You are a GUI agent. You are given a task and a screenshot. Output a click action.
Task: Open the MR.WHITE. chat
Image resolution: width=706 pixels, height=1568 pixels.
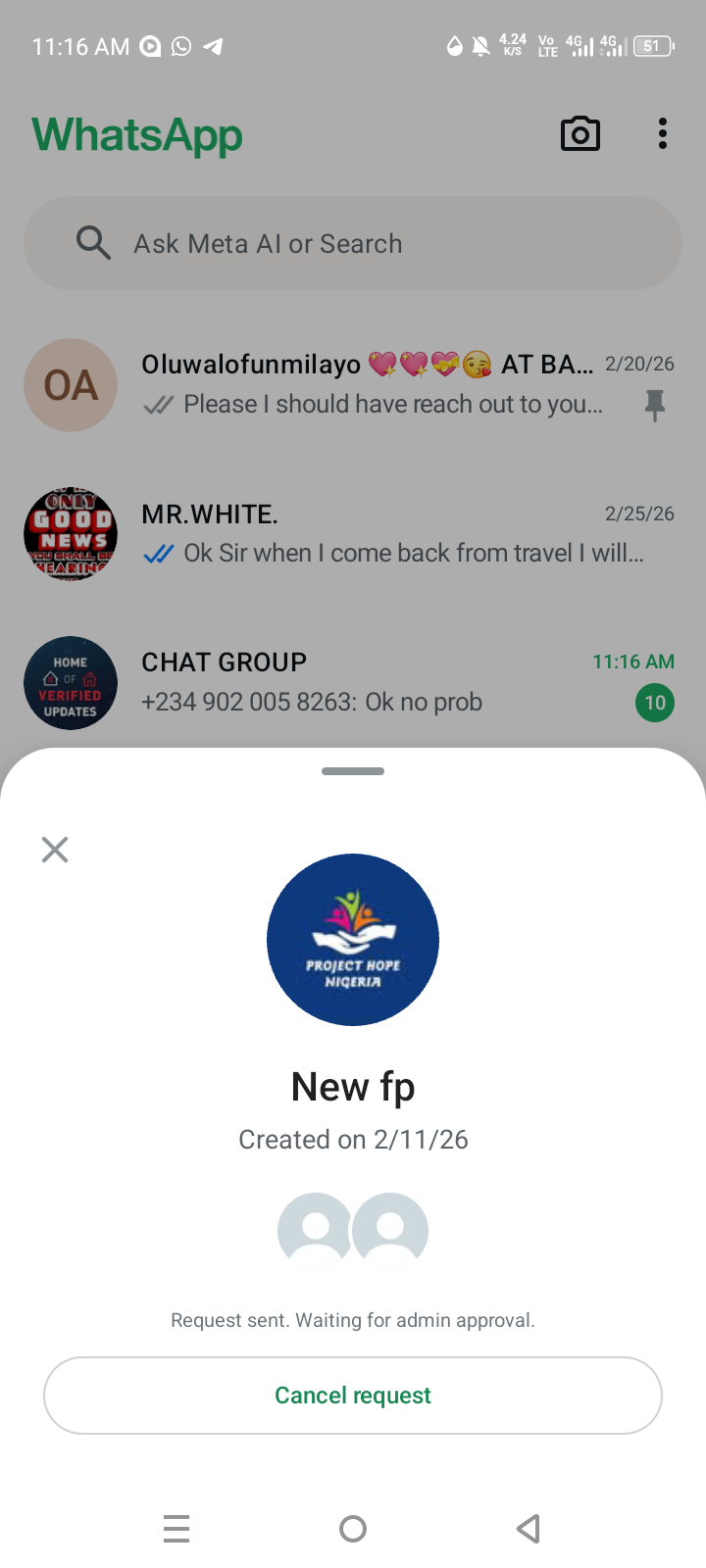(x=373, y=533)
